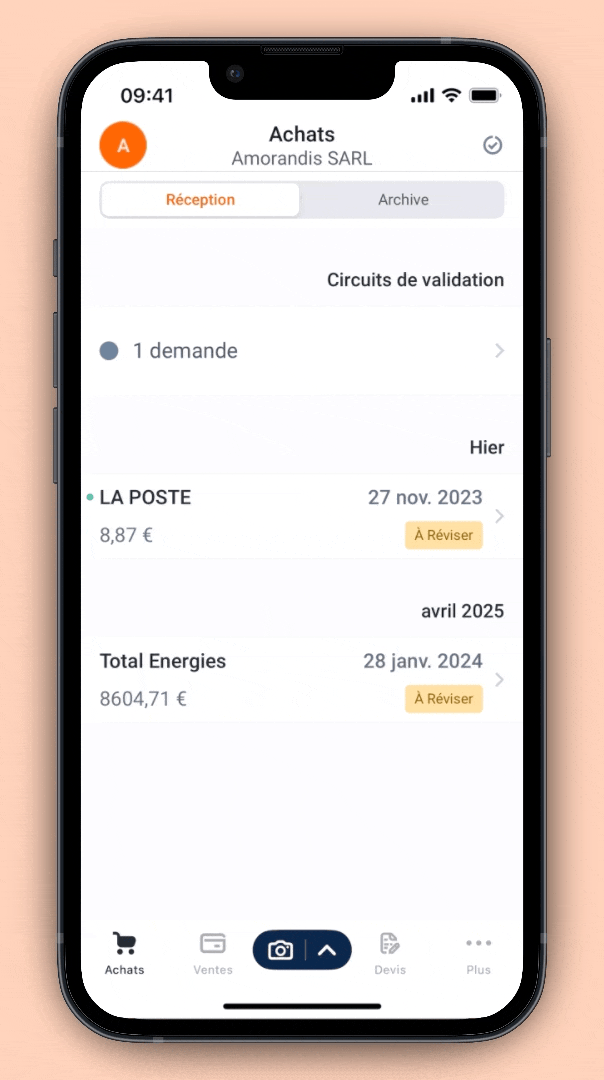Tap the Achats tab

[x=125, y=953]
